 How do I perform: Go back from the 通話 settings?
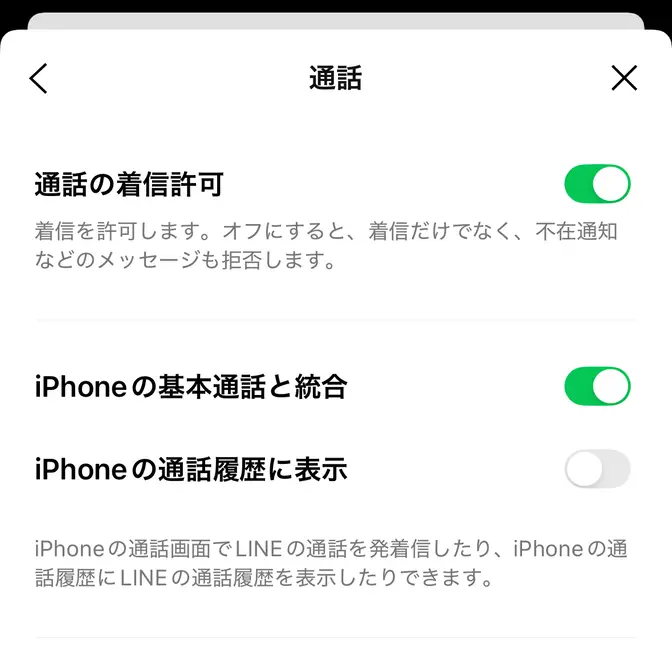click(x=39, y=78)
